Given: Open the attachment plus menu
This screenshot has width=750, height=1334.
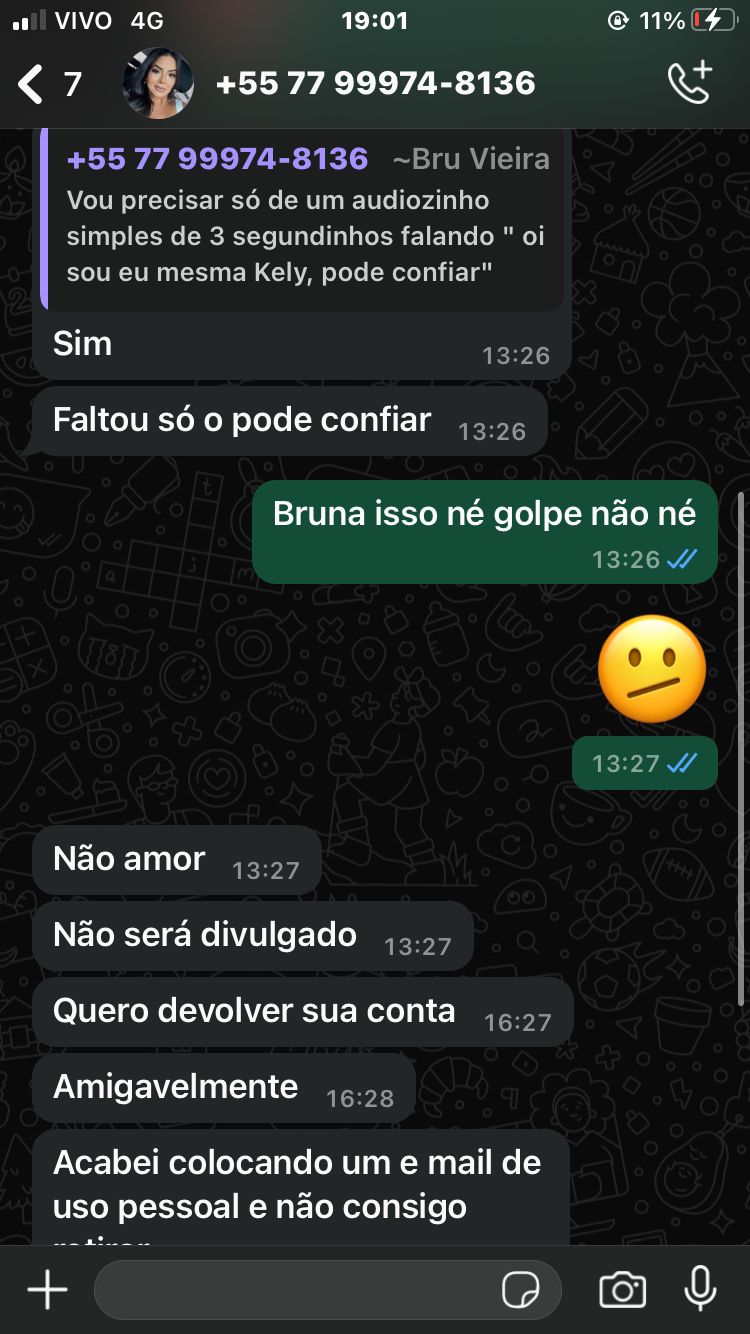Looking at the screenshot, I should pos(47,1290).
